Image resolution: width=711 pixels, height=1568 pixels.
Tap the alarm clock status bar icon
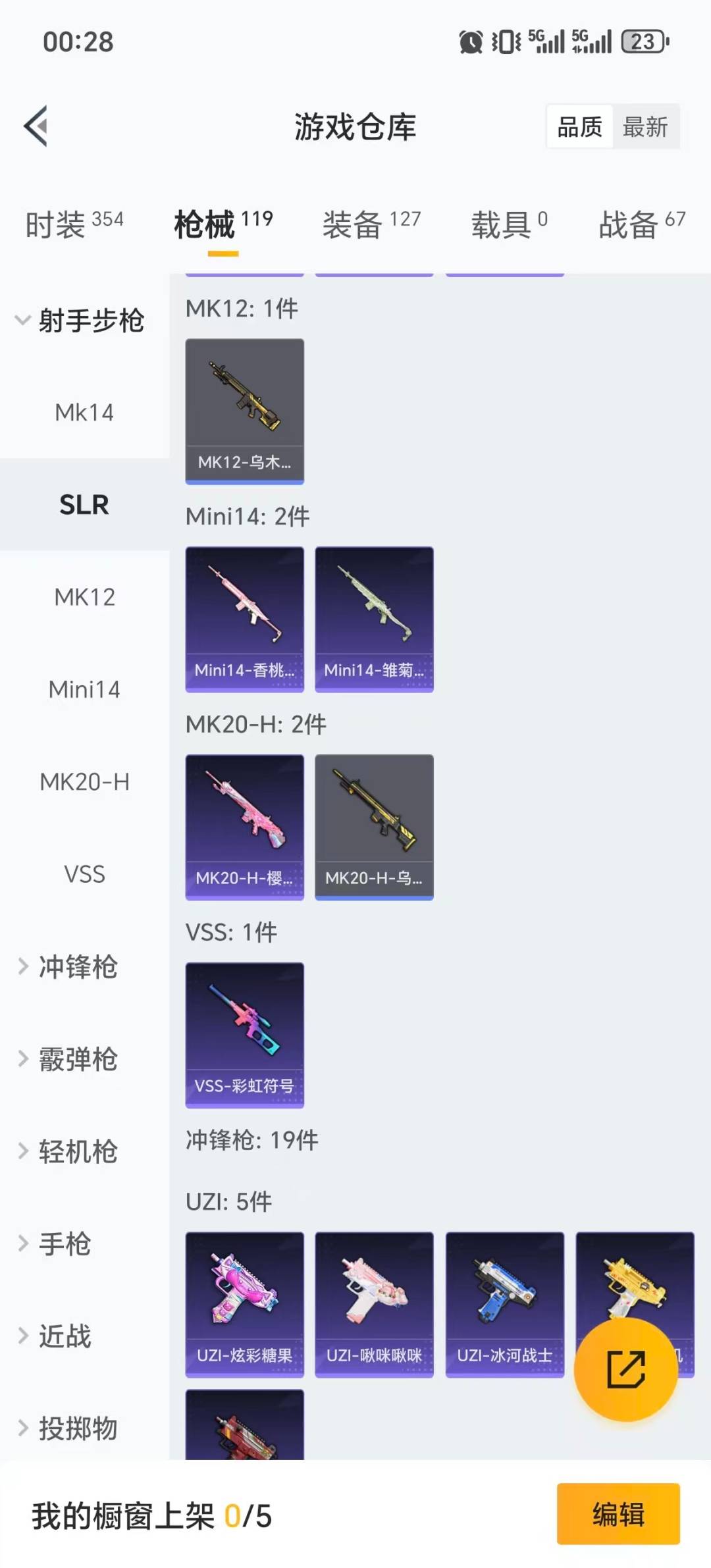[471, 41]
